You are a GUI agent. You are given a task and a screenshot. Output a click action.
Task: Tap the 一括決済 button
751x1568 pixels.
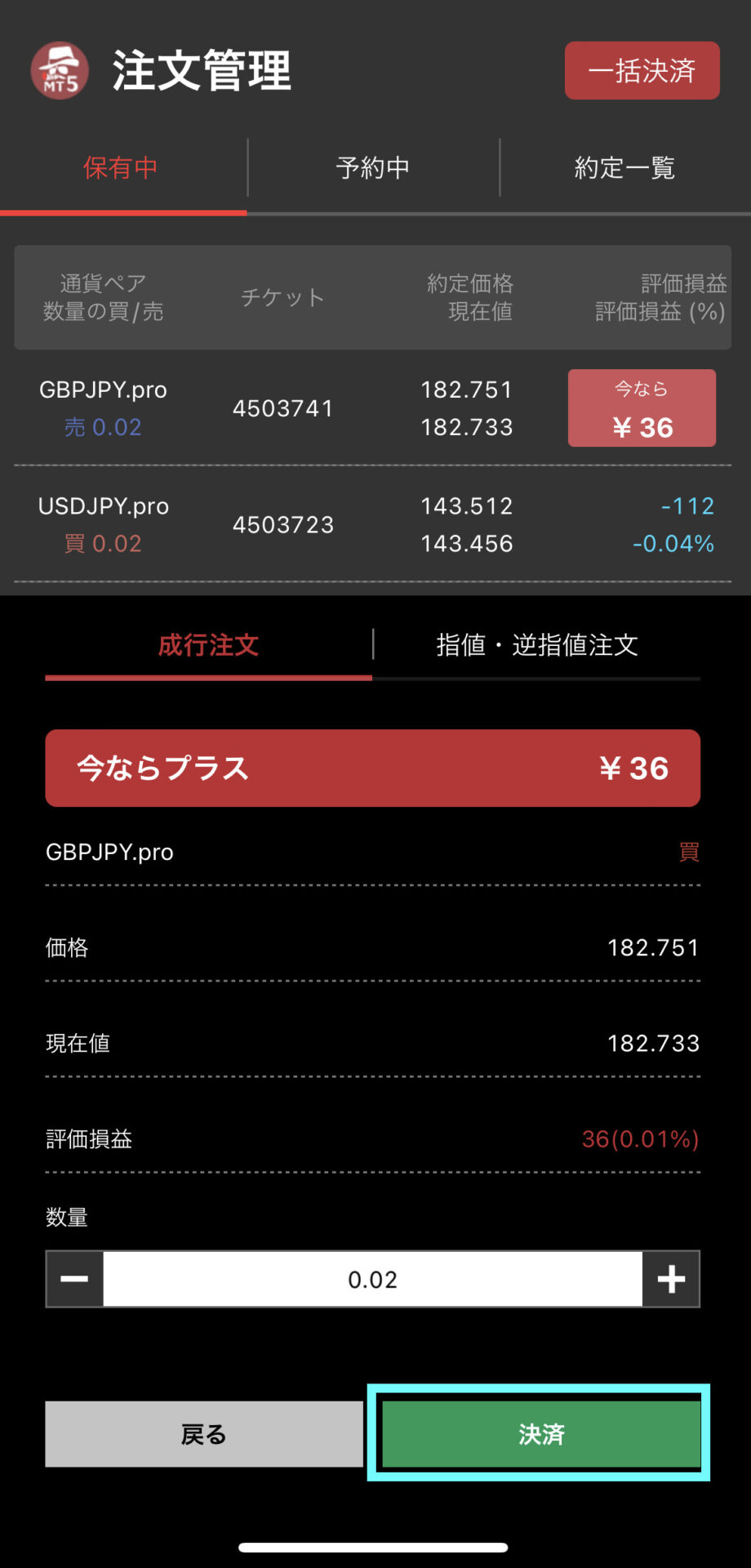(x=642, y=71)
